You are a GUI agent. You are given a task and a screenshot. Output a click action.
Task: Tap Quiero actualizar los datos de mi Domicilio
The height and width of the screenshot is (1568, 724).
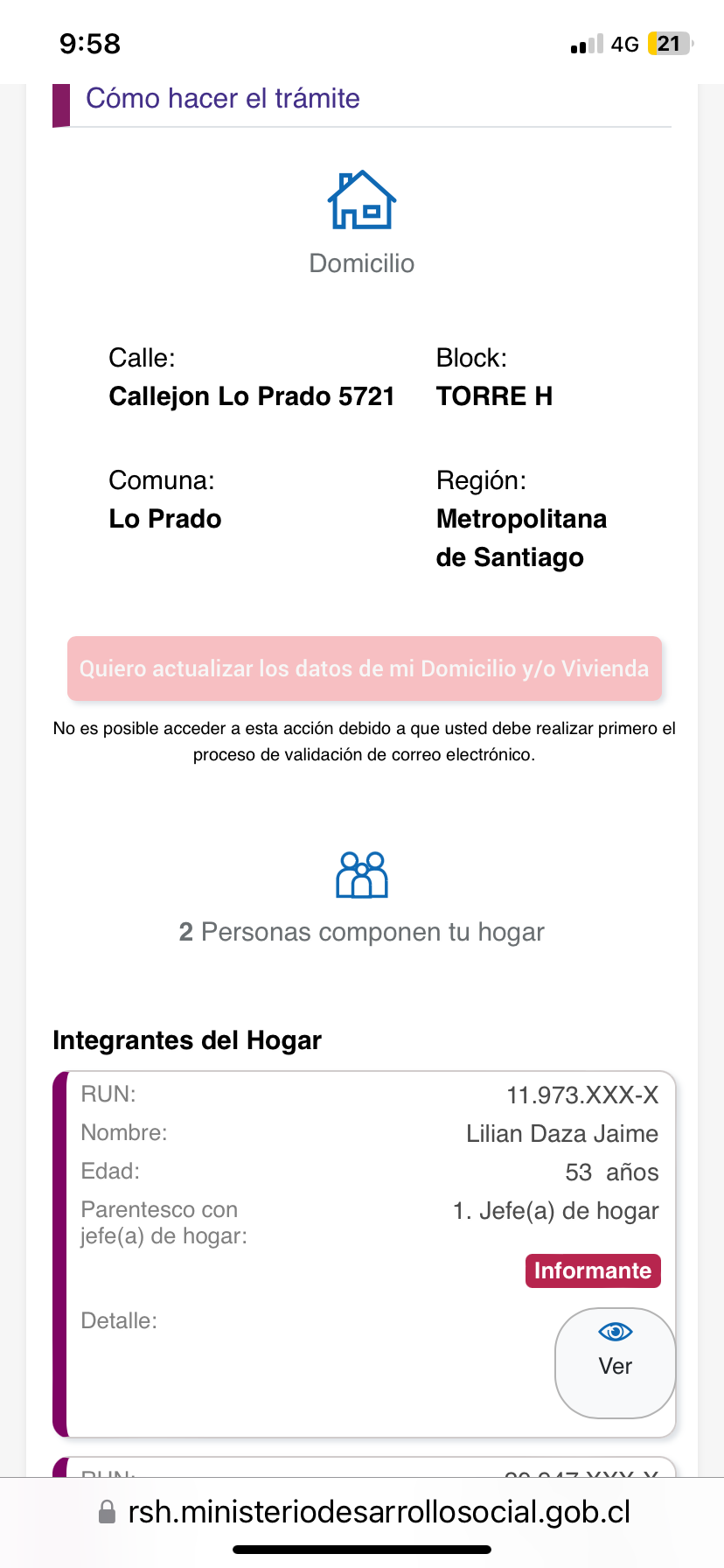point(364,668)
